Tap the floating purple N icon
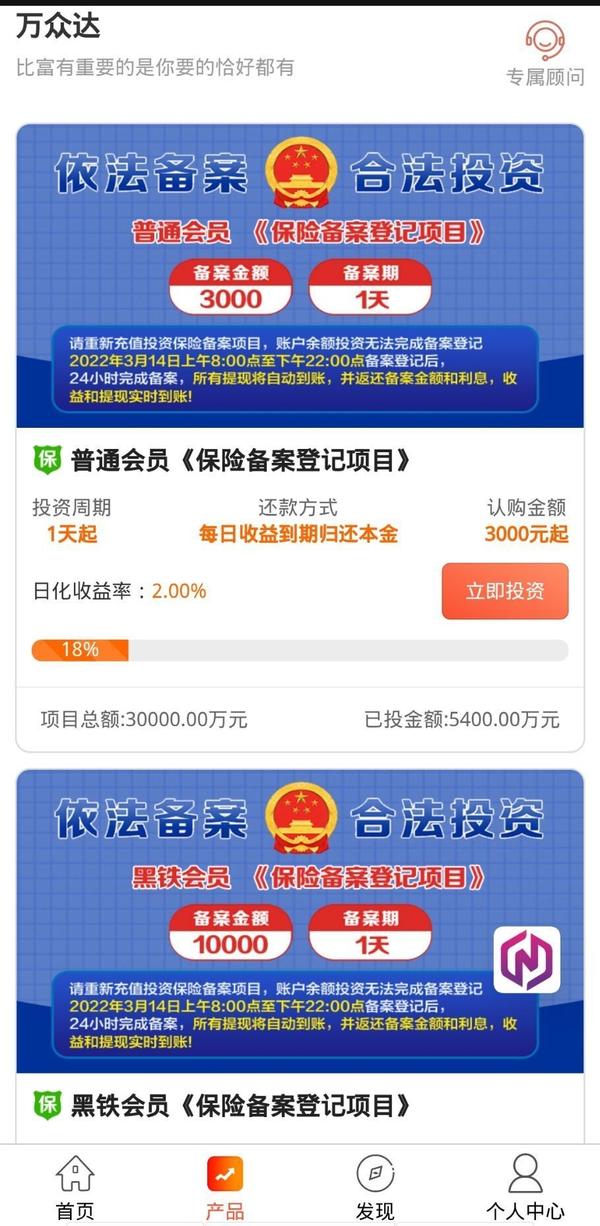 [527, 960]
